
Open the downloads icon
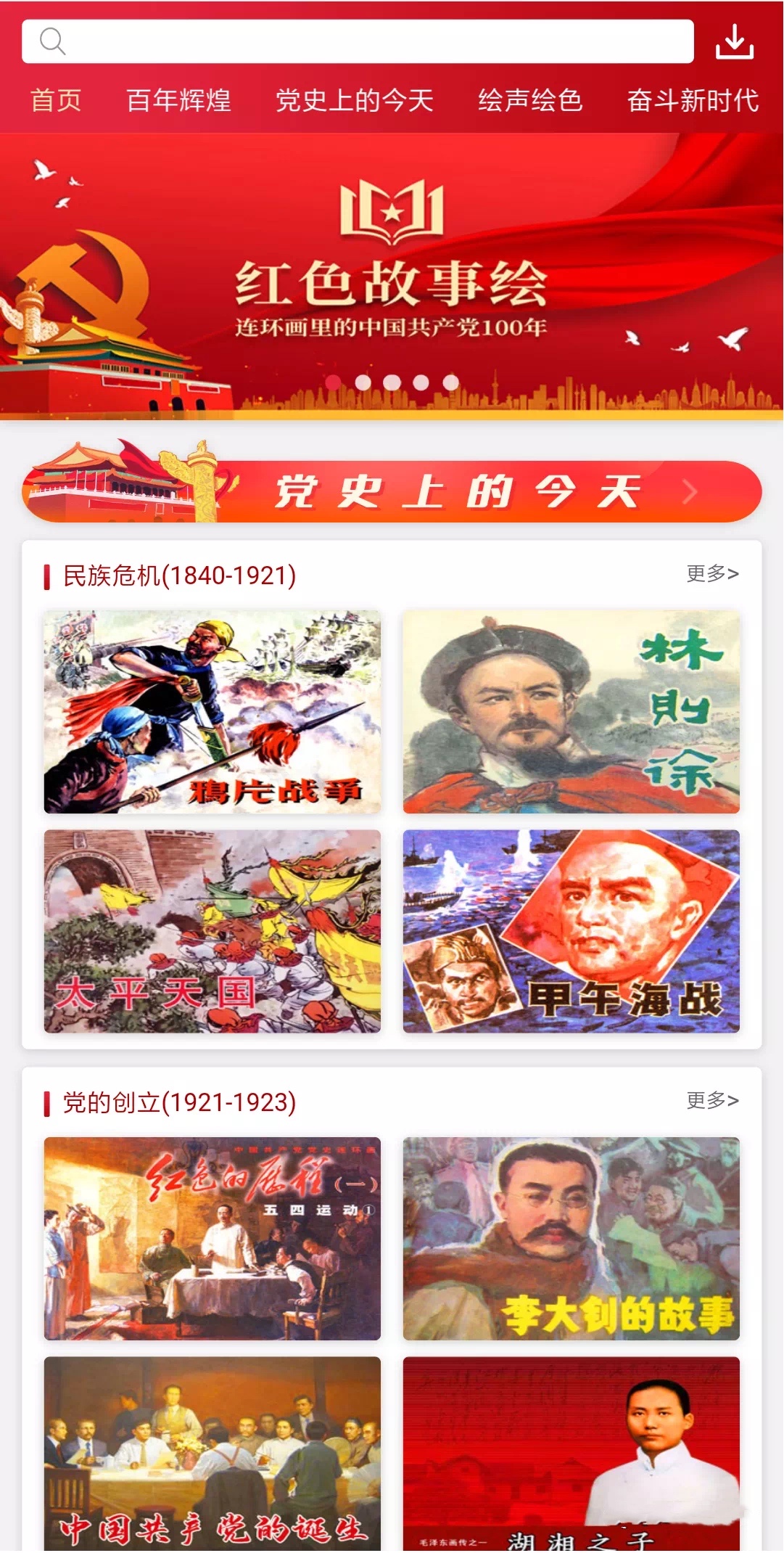734,42
